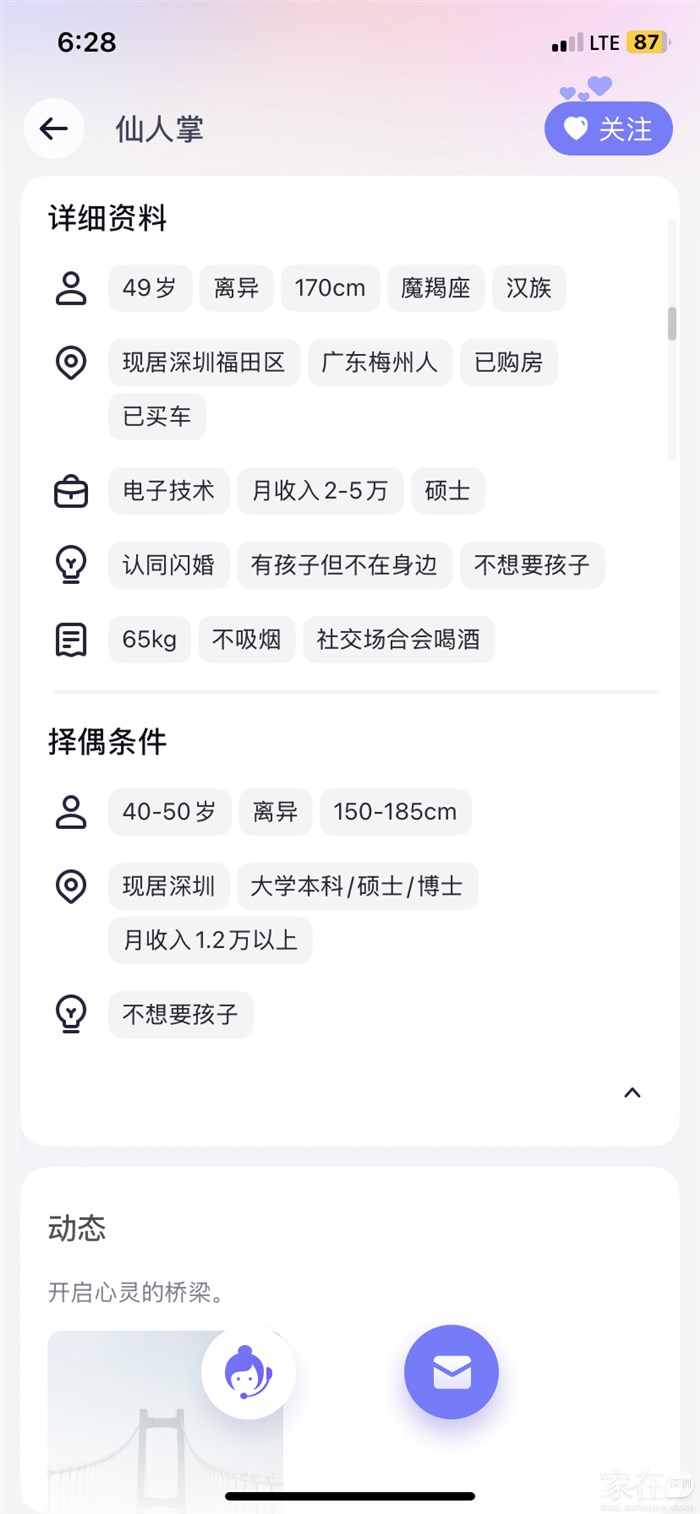Send a message via envelope button
700x1514 pixels.
tap(451, 1373)
